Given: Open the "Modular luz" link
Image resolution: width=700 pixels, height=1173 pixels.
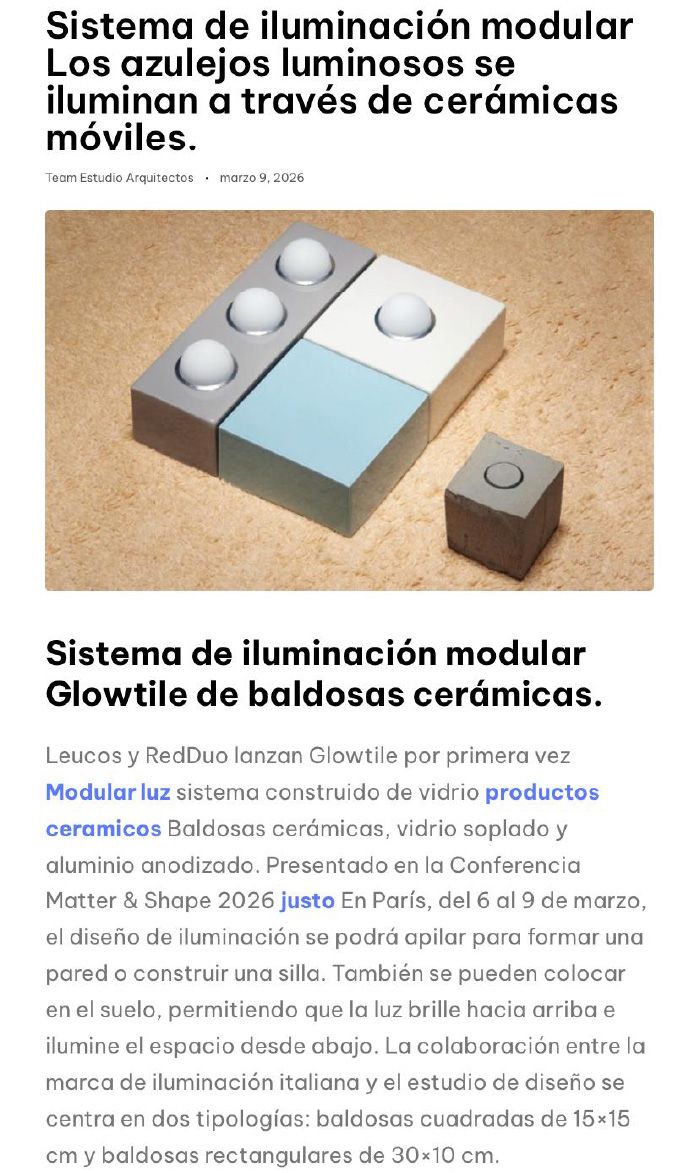Looking at the screenshot, I should click(x=108, y=792).
